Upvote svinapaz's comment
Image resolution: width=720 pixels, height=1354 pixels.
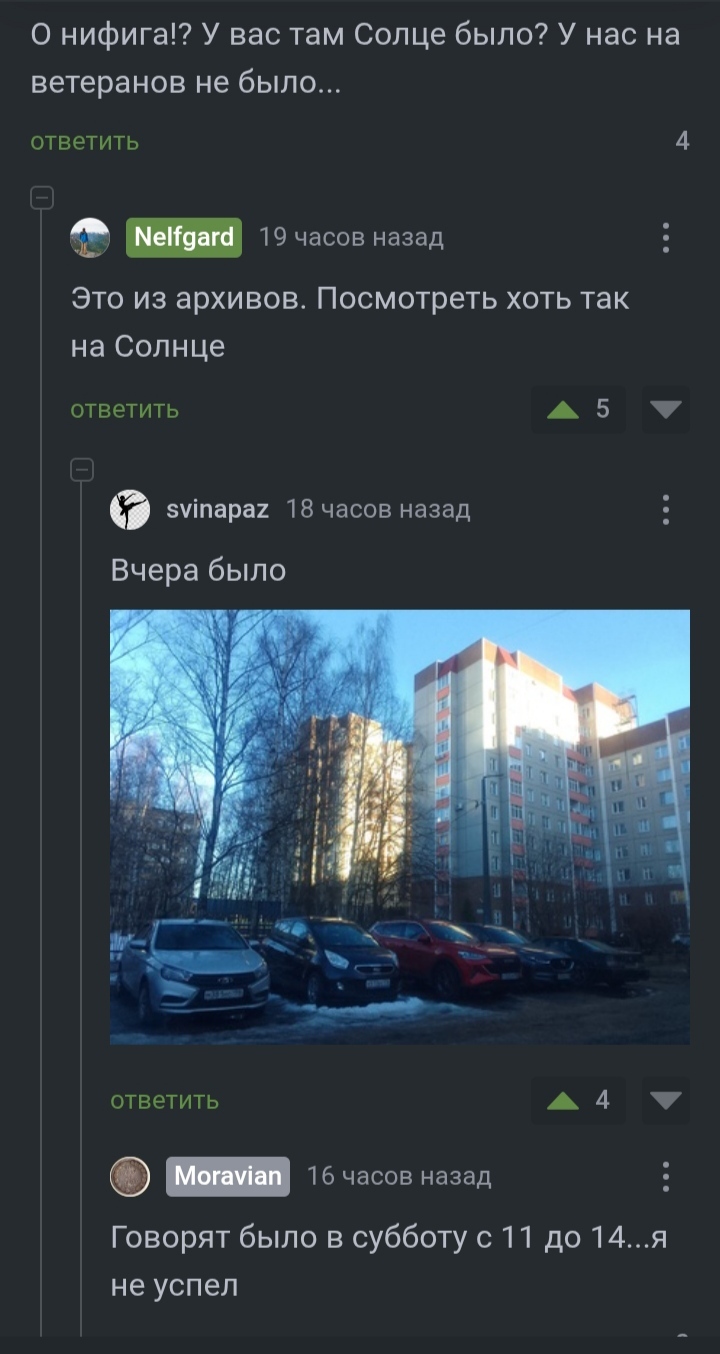pos(564,1100)
